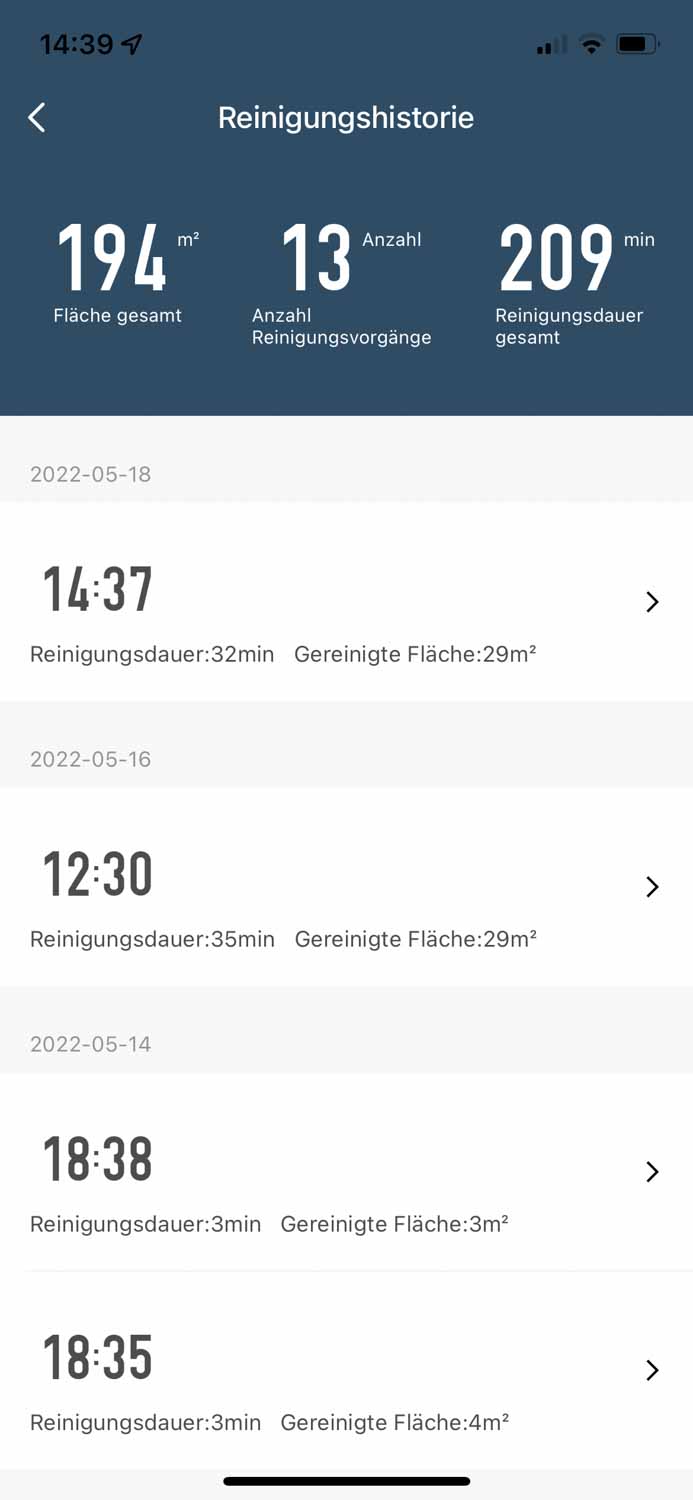Open the 12:30 cleaning entry
The height and width of the screenshot is (1500, 693).
[x=346, y=887]
